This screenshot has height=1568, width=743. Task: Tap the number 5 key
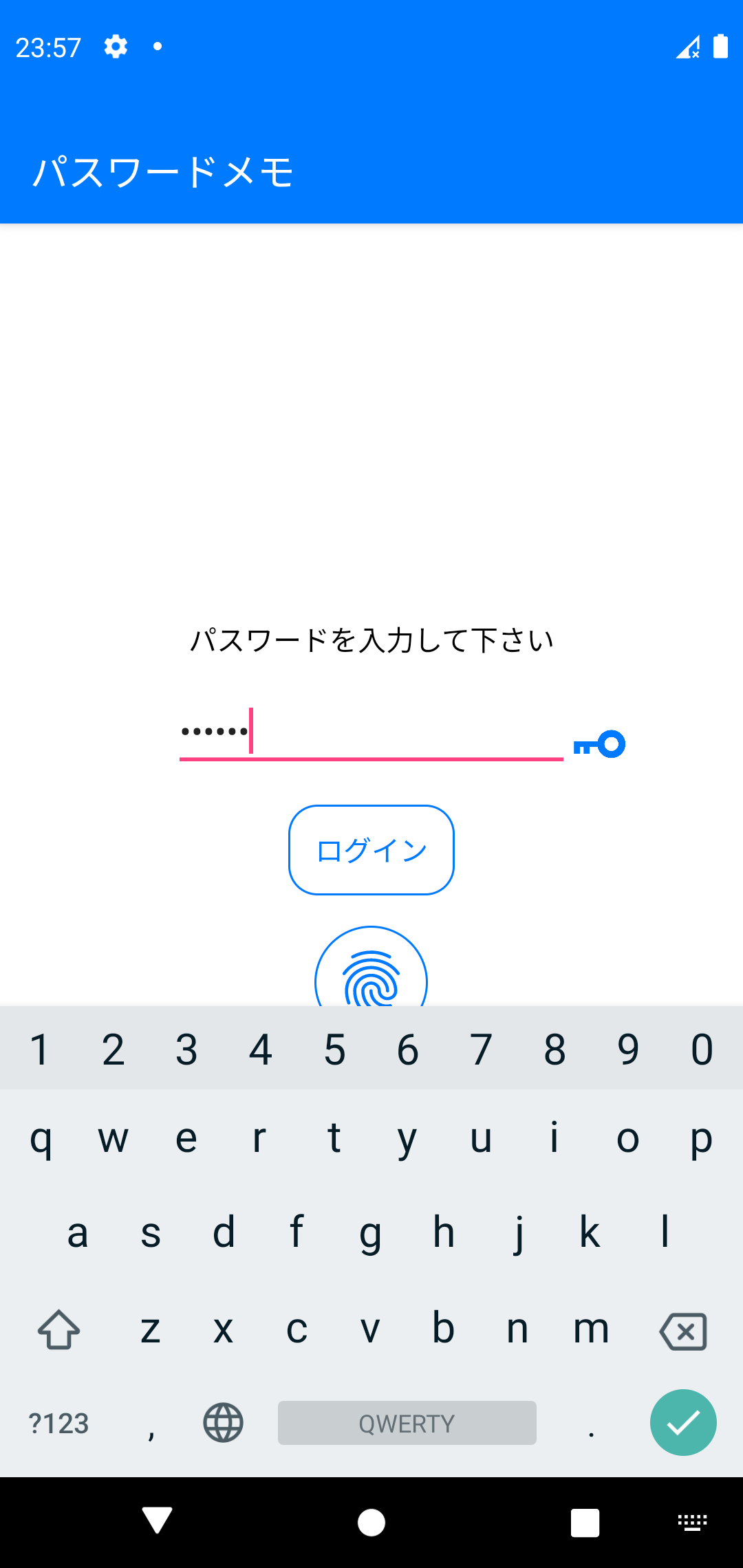click(x=334, y=1048)
